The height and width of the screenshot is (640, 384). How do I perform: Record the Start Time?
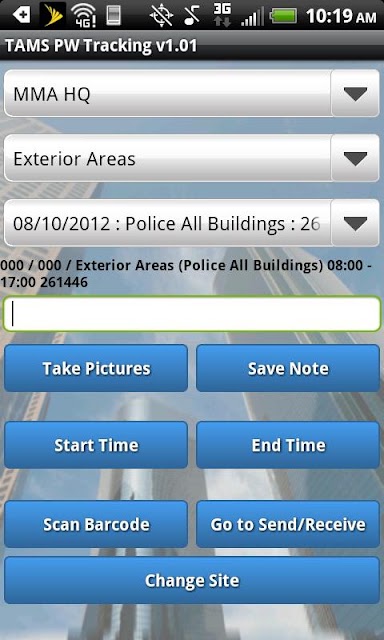tap(96, 445)
